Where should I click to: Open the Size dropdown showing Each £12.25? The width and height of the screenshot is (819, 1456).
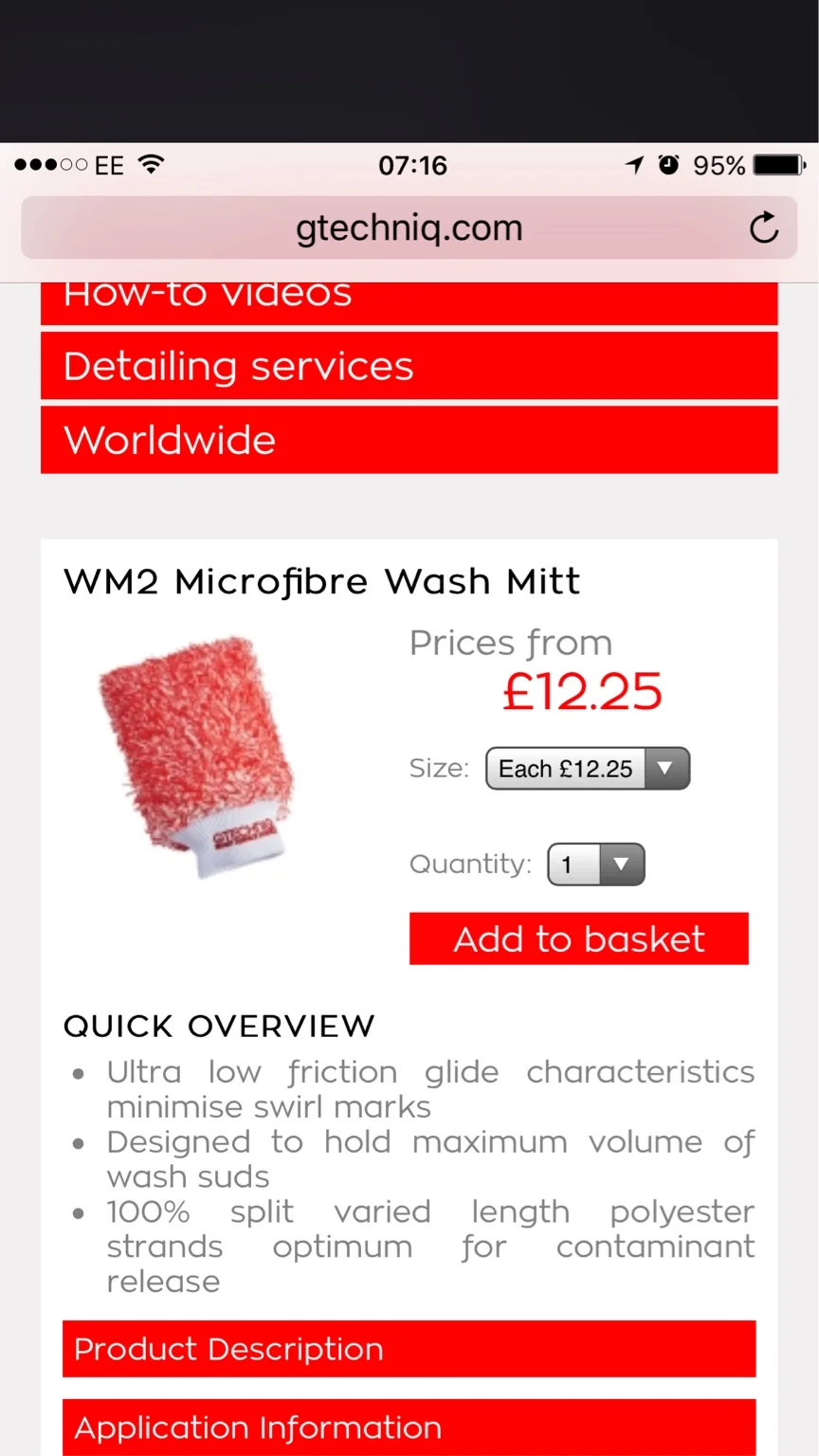(x=588, y=769)
